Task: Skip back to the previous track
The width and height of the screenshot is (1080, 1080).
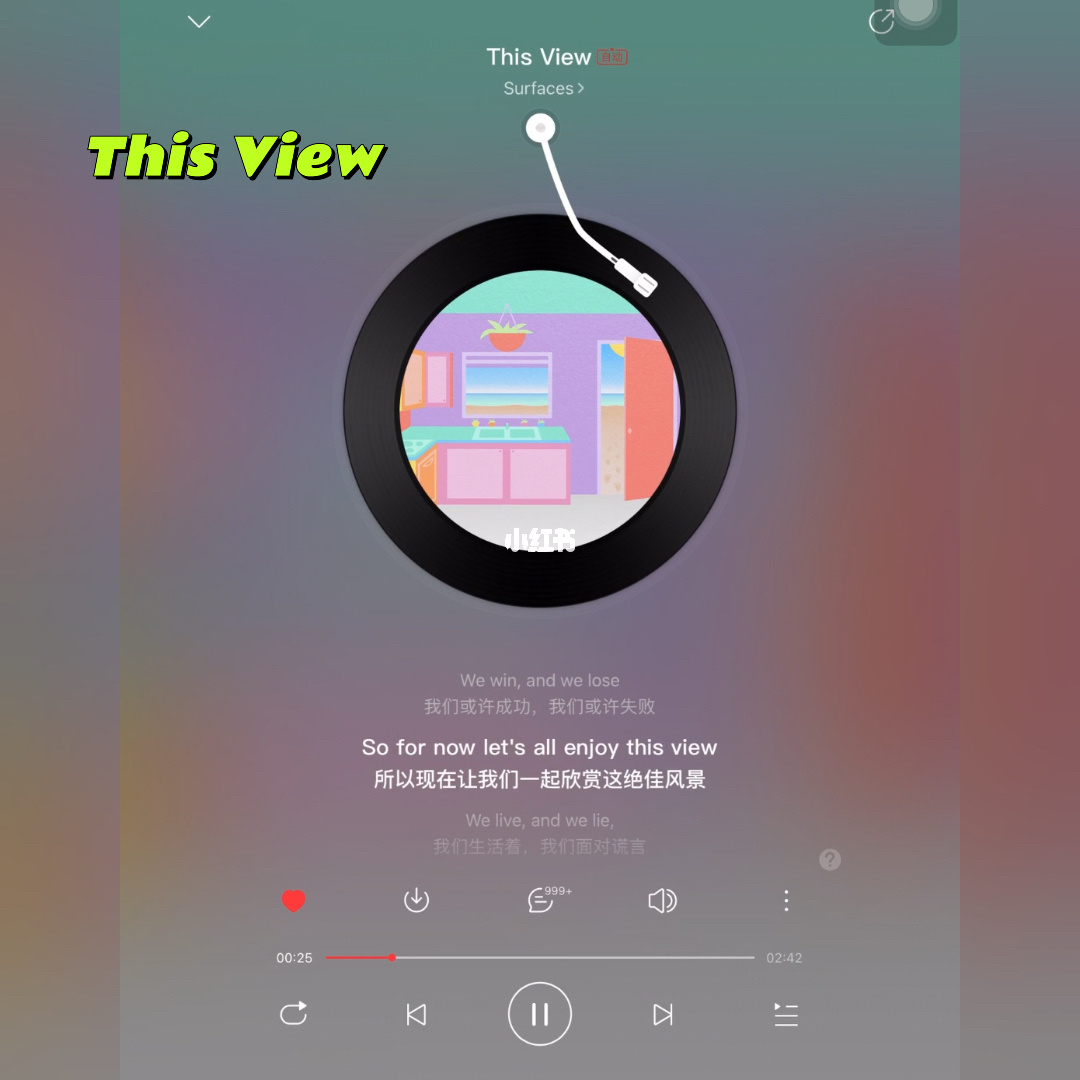Action: coord(416,1015)
